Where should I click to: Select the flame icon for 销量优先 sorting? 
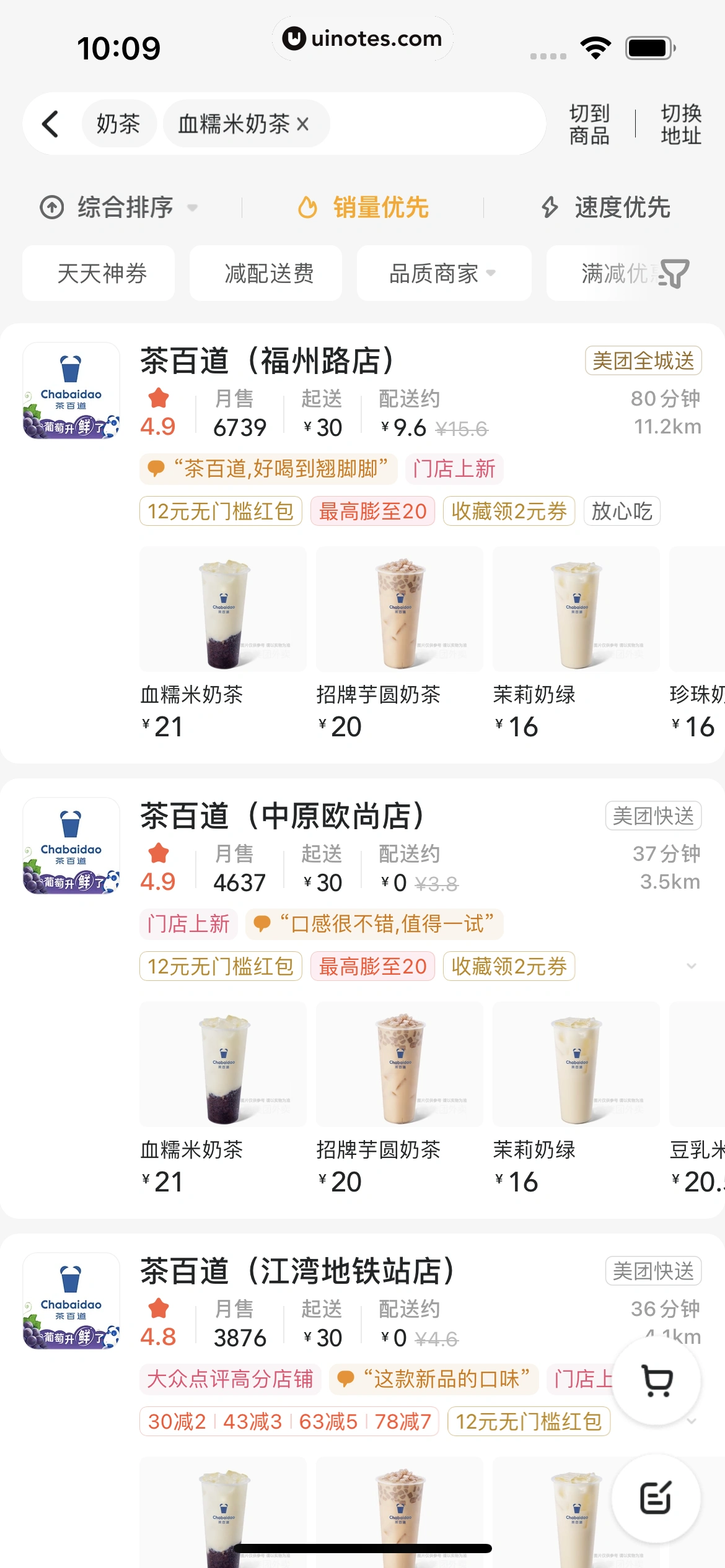(x=306, y=207)
